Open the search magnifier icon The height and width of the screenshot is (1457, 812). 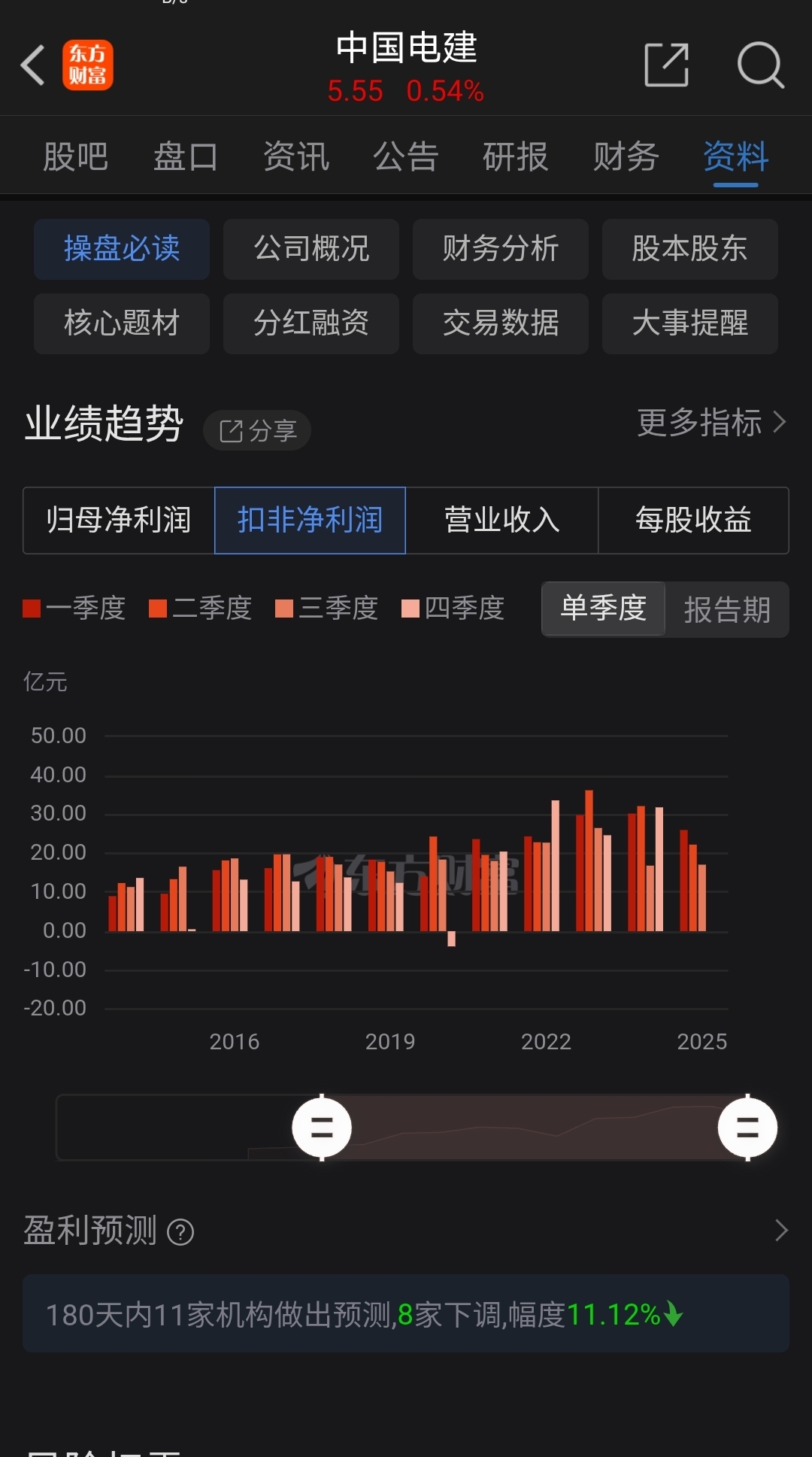point(760,65)
